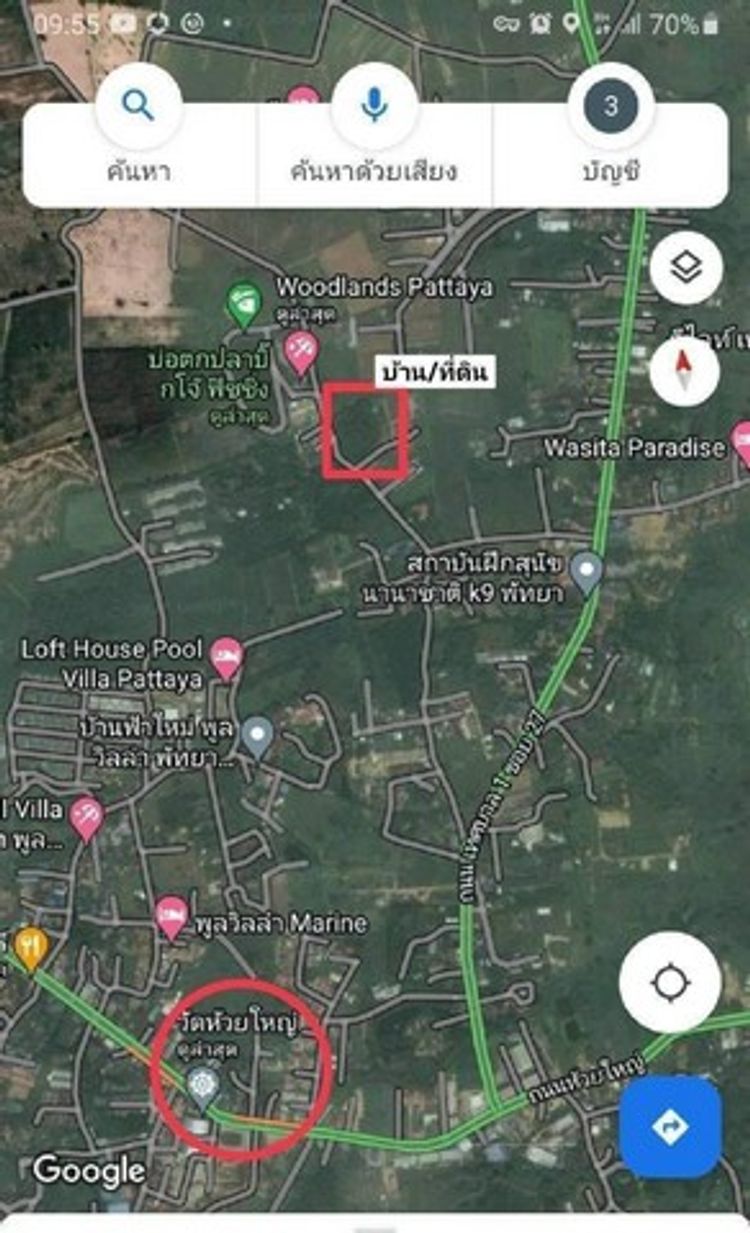Center map on my current location

coord(669,982)
